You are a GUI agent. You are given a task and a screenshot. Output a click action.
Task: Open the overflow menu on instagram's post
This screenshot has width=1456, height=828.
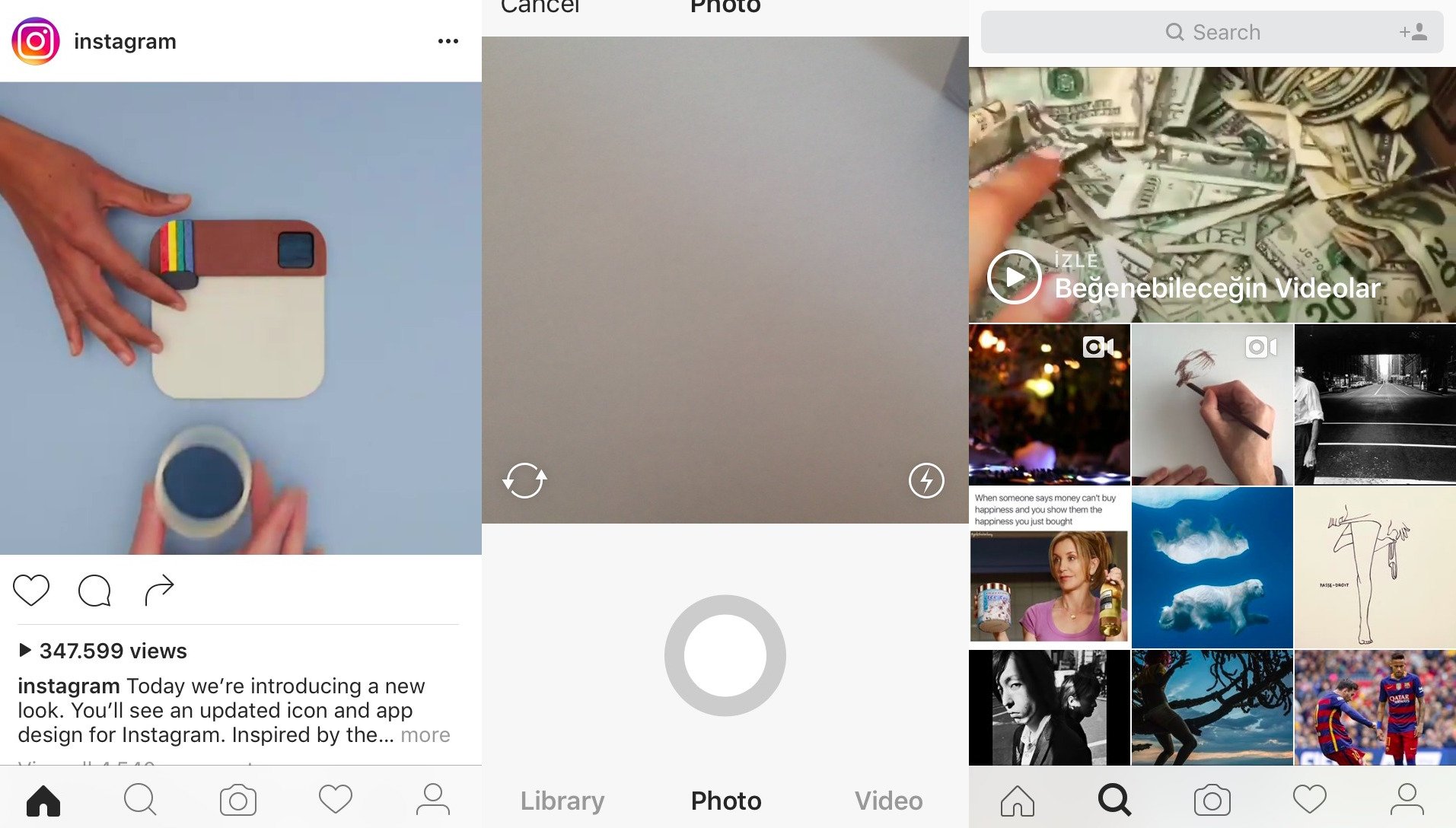click(448, 41)
